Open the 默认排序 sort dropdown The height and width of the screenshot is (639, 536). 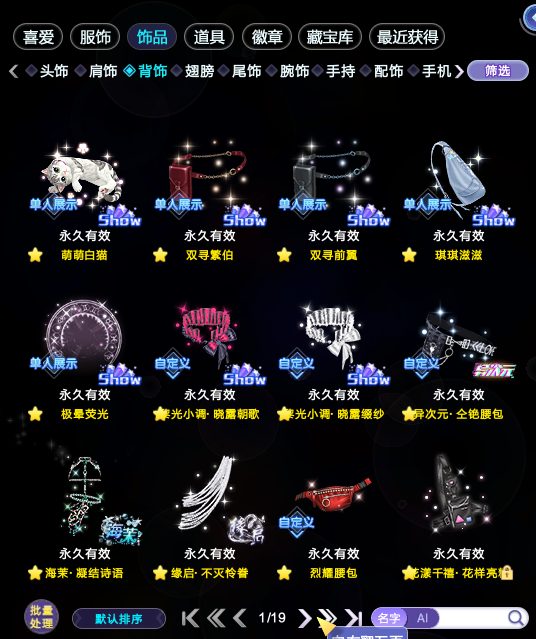119,619
